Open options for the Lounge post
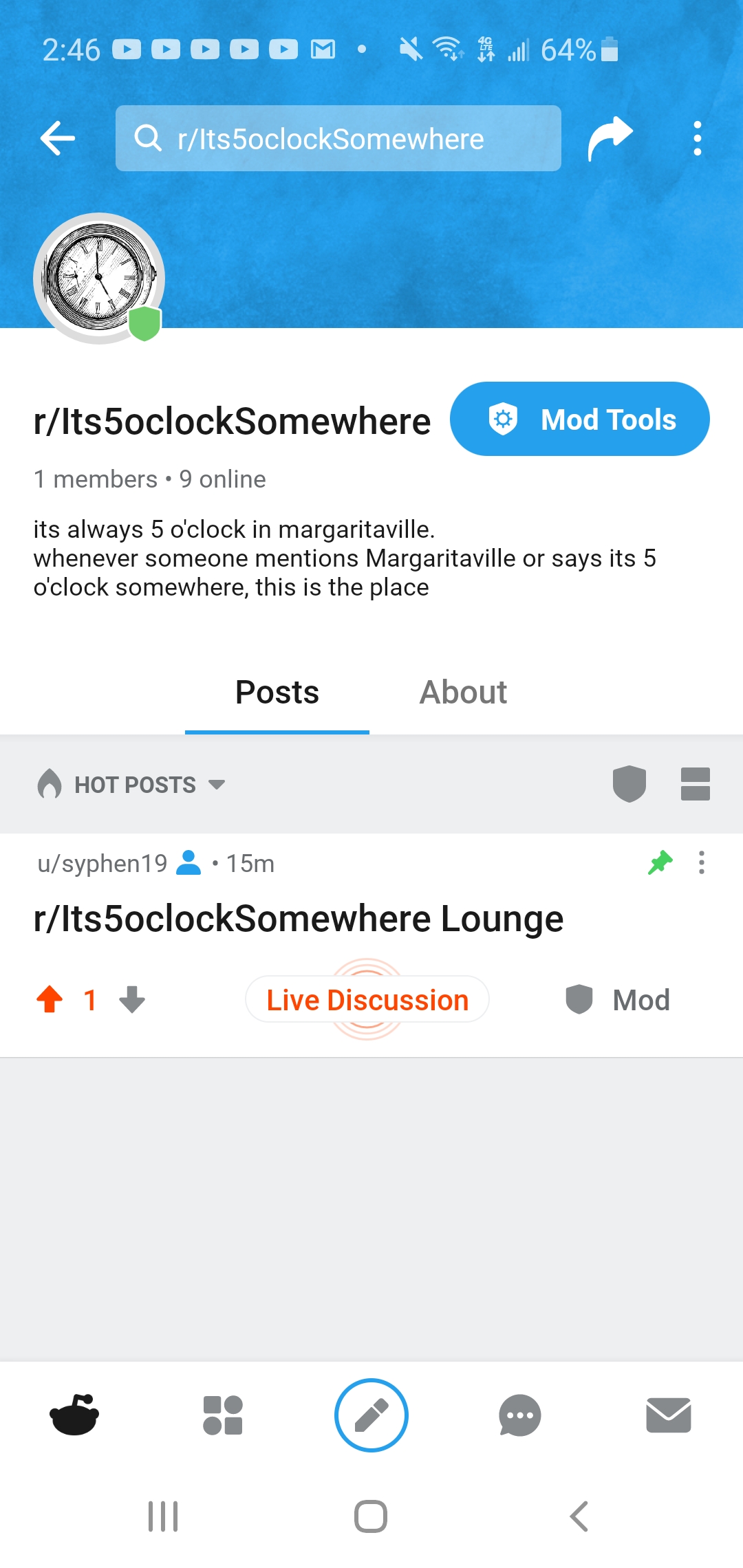This screenshot has height=1568, width=743. point(701,863)
